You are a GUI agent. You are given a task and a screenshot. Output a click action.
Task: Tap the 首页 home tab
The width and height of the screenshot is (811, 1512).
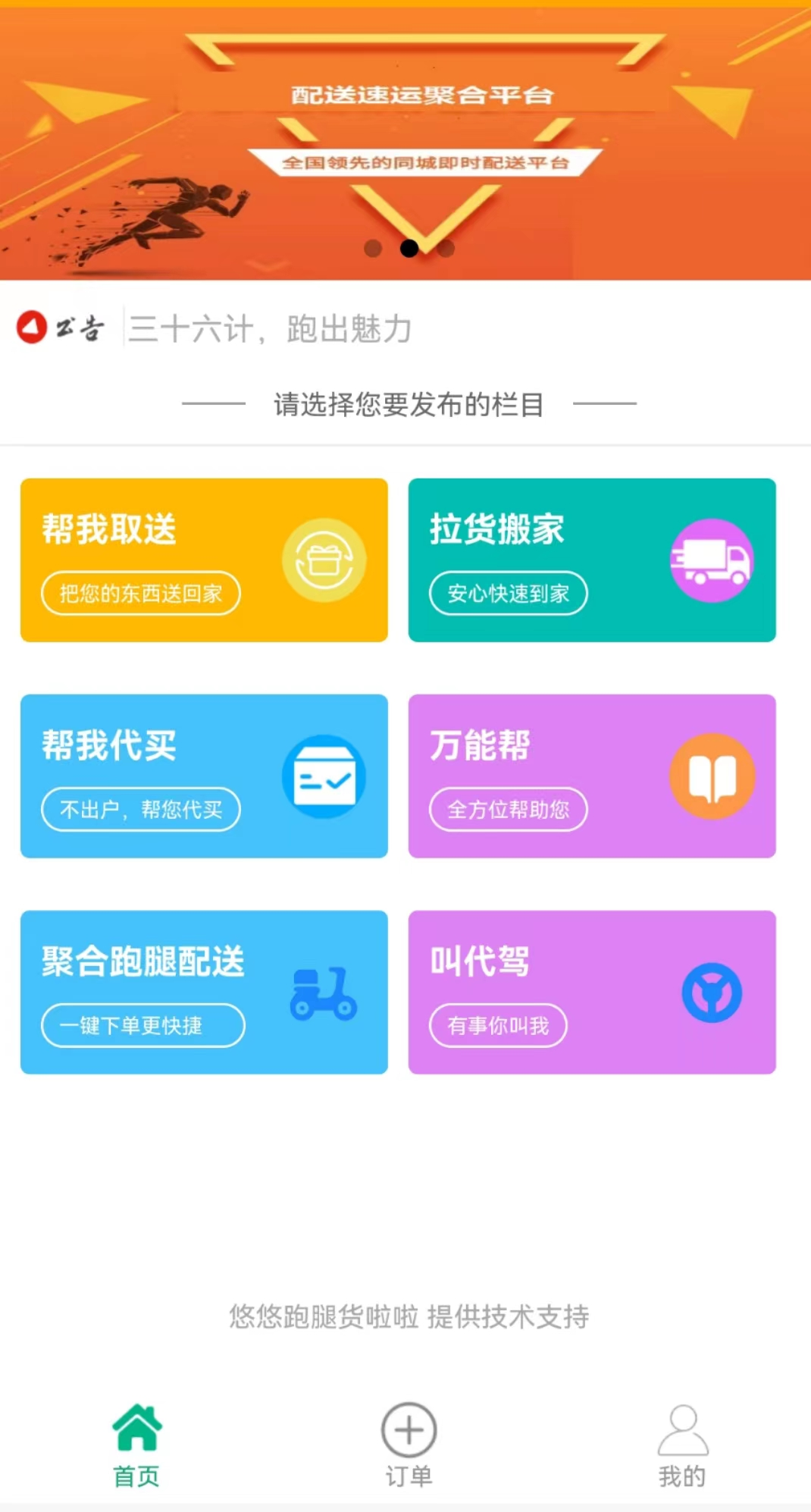tap(136, 1445)
